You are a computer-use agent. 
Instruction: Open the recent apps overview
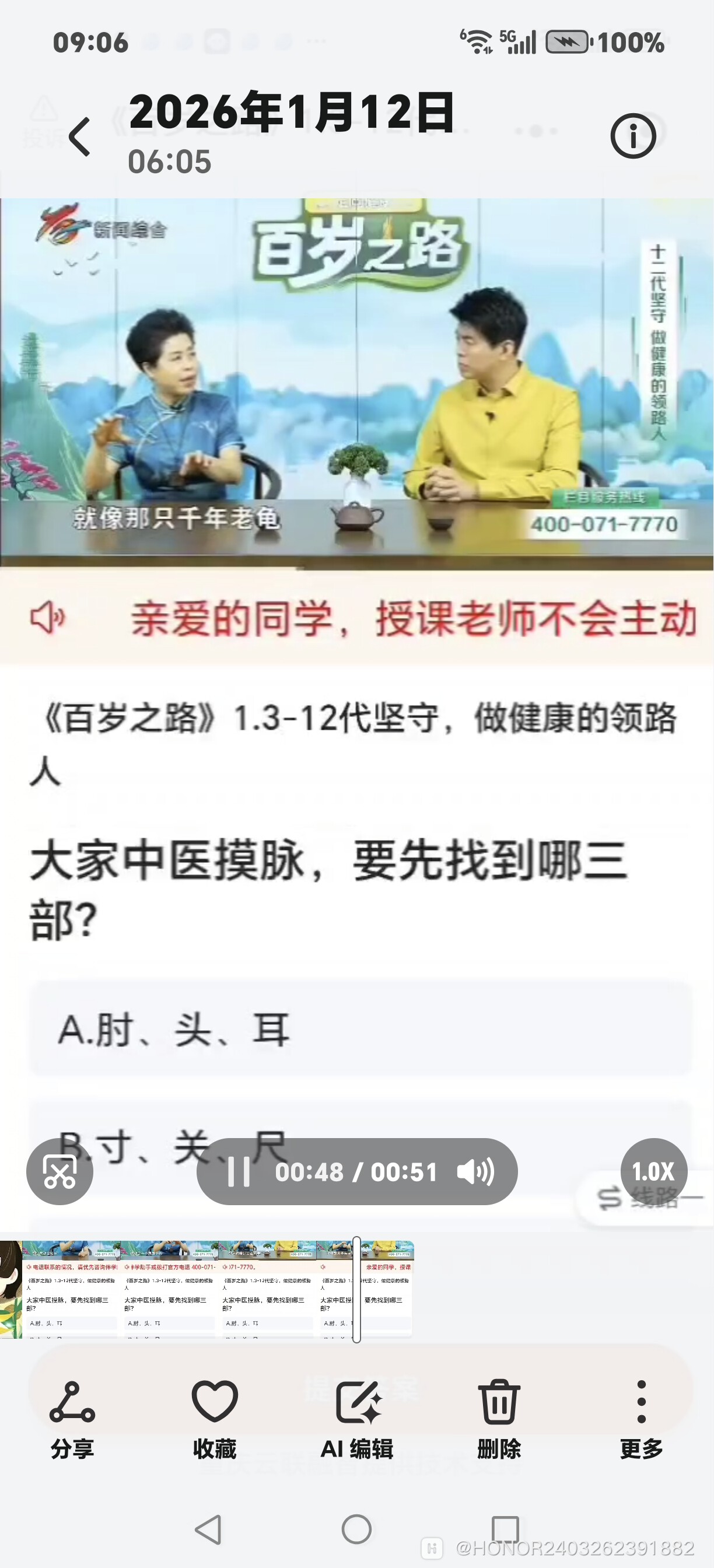click(x=505, y=1528)
